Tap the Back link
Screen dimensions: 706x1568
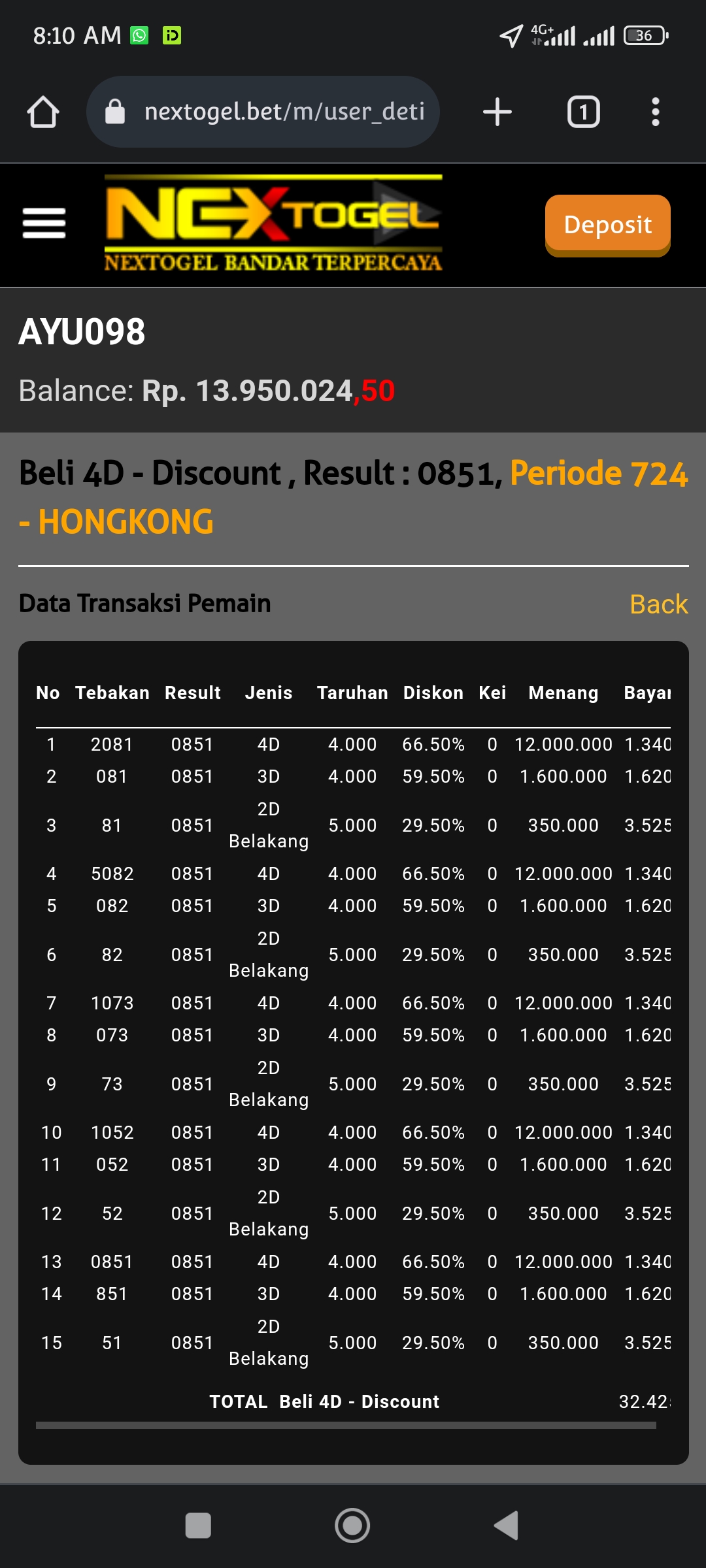coord(658,604)
